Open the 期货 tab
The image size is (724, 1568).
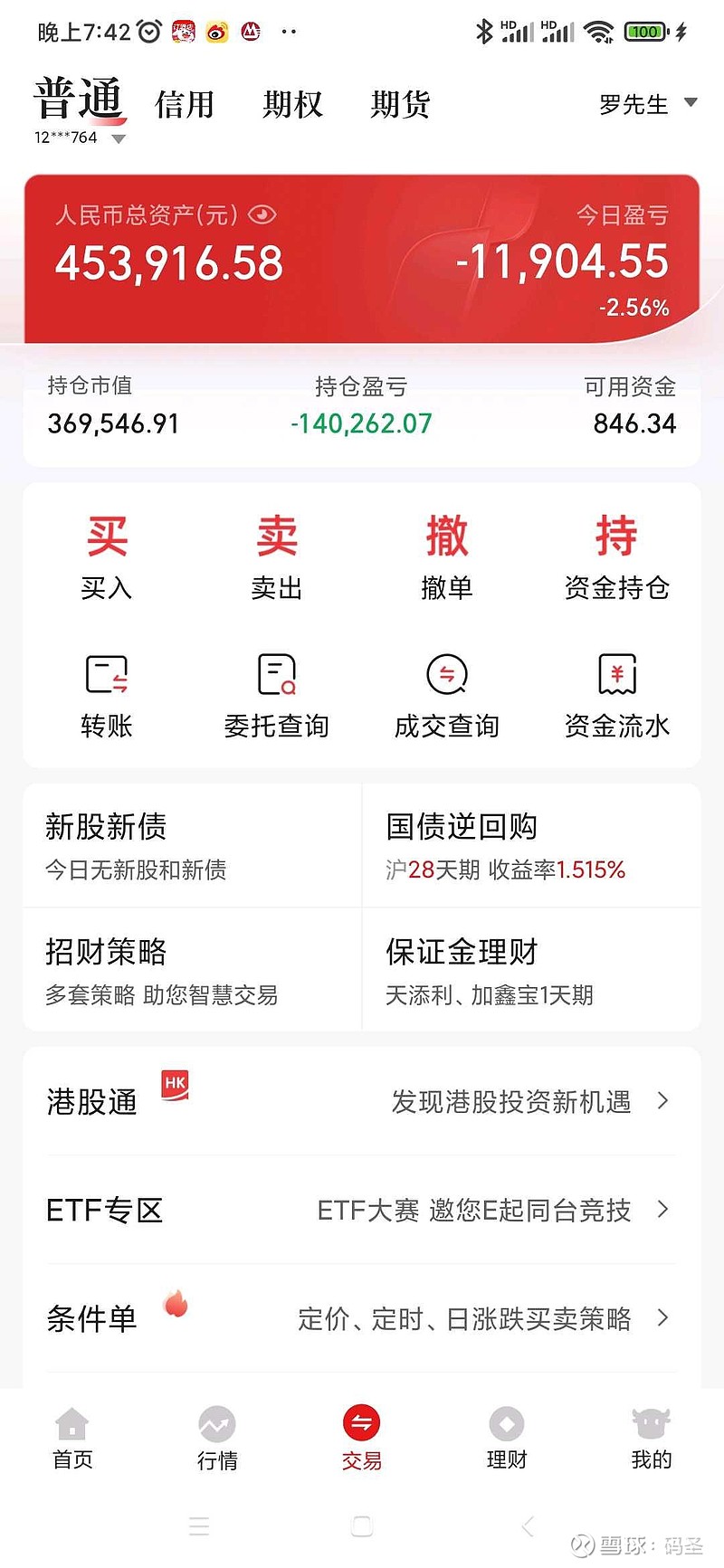(400, 105)
